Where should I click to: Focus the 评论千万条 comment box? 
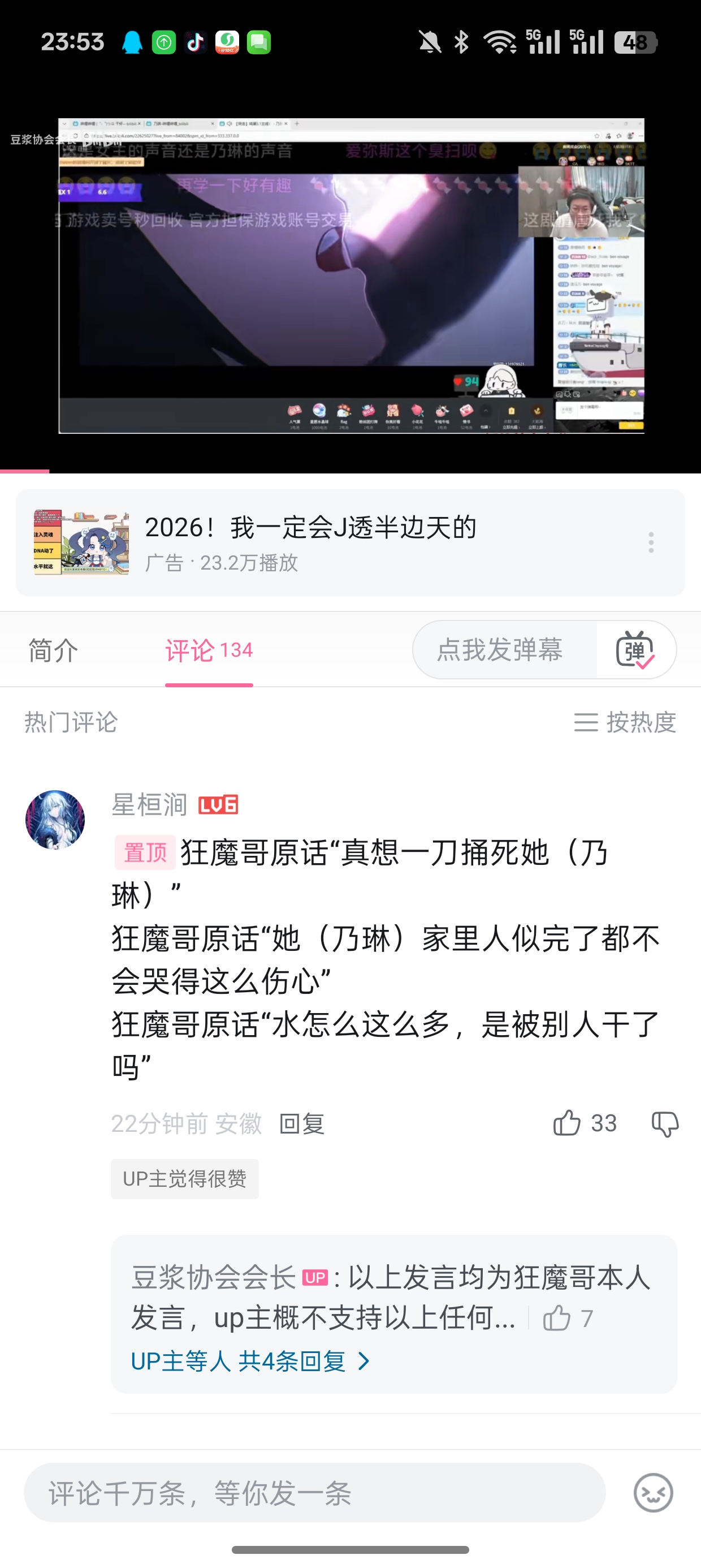pyautogui.click(x=314, y=1493)
